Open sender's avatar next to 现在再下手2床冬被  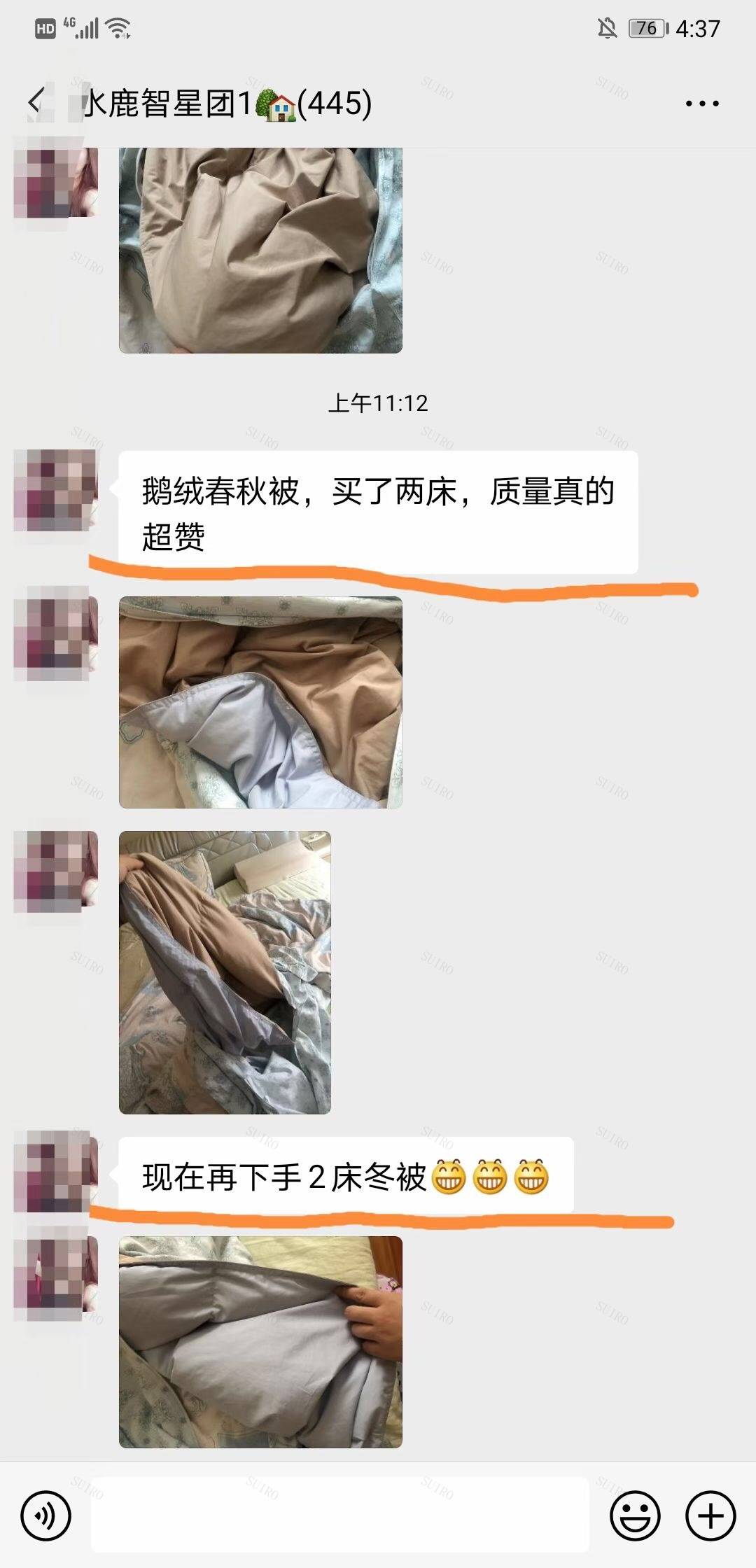(x=55, y=1172)
